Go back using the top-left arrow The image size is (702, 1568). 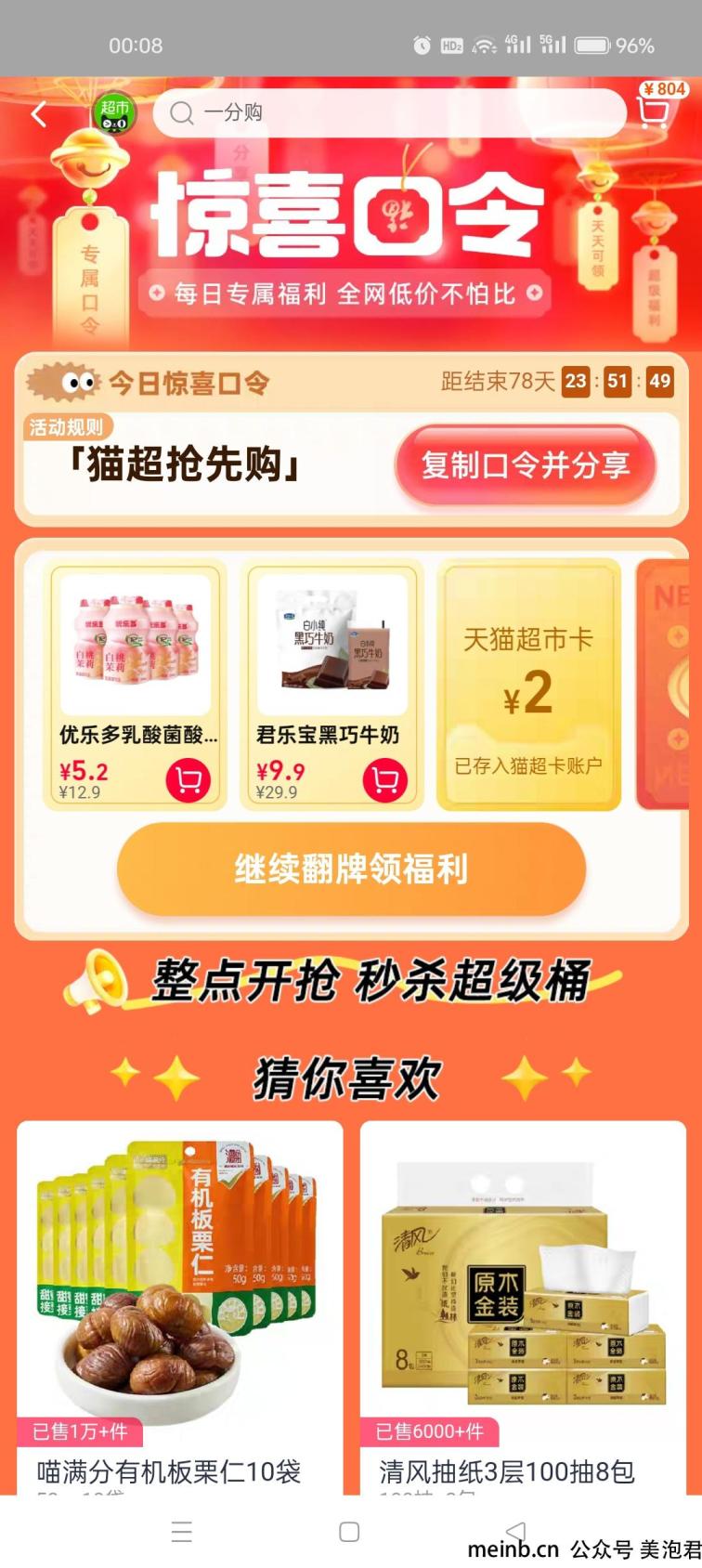[39, 114]
